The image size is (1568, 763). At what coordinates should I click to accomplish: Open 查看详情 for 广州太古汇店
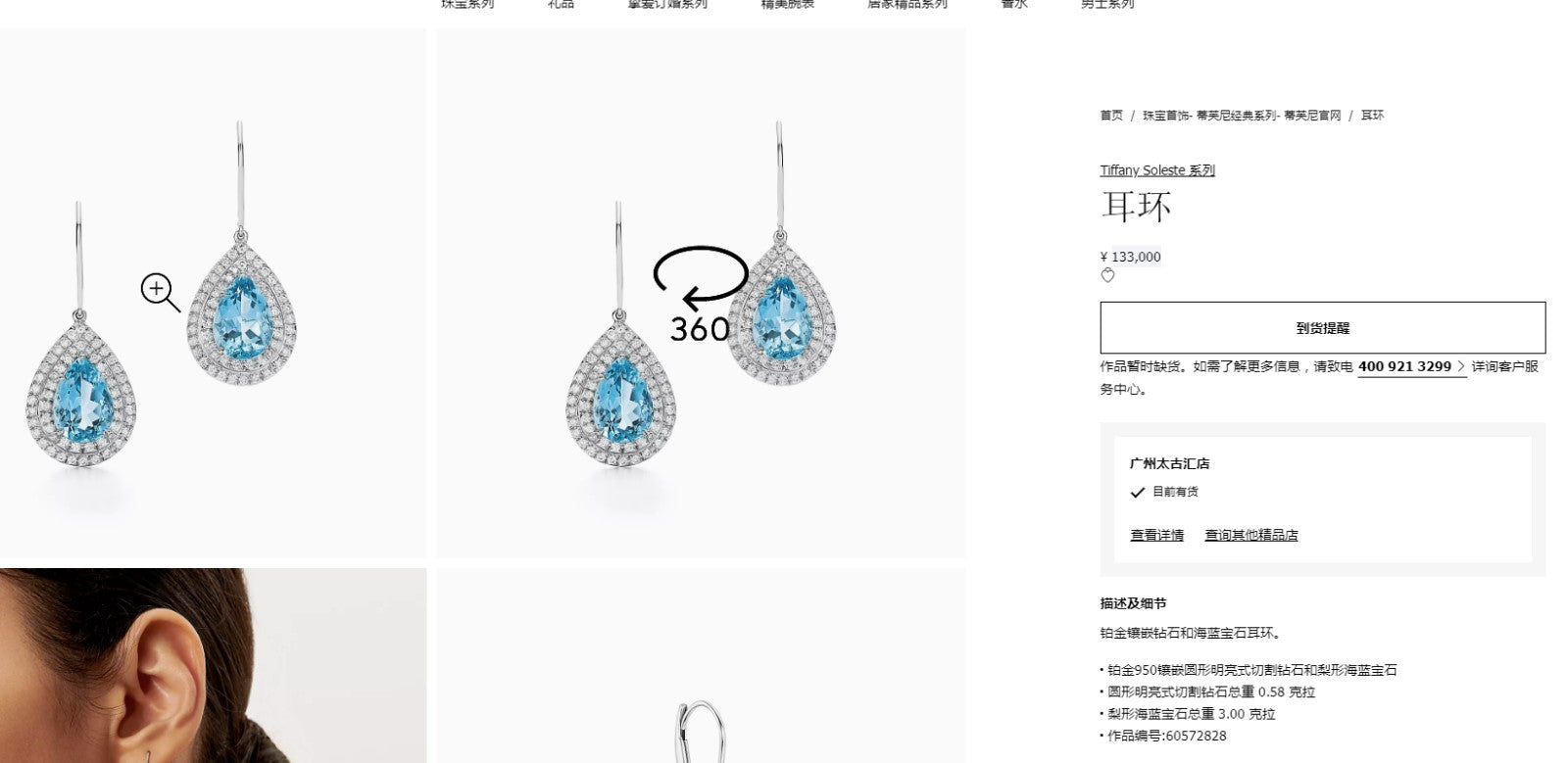pyautogui.click(x=1156, y=536)
